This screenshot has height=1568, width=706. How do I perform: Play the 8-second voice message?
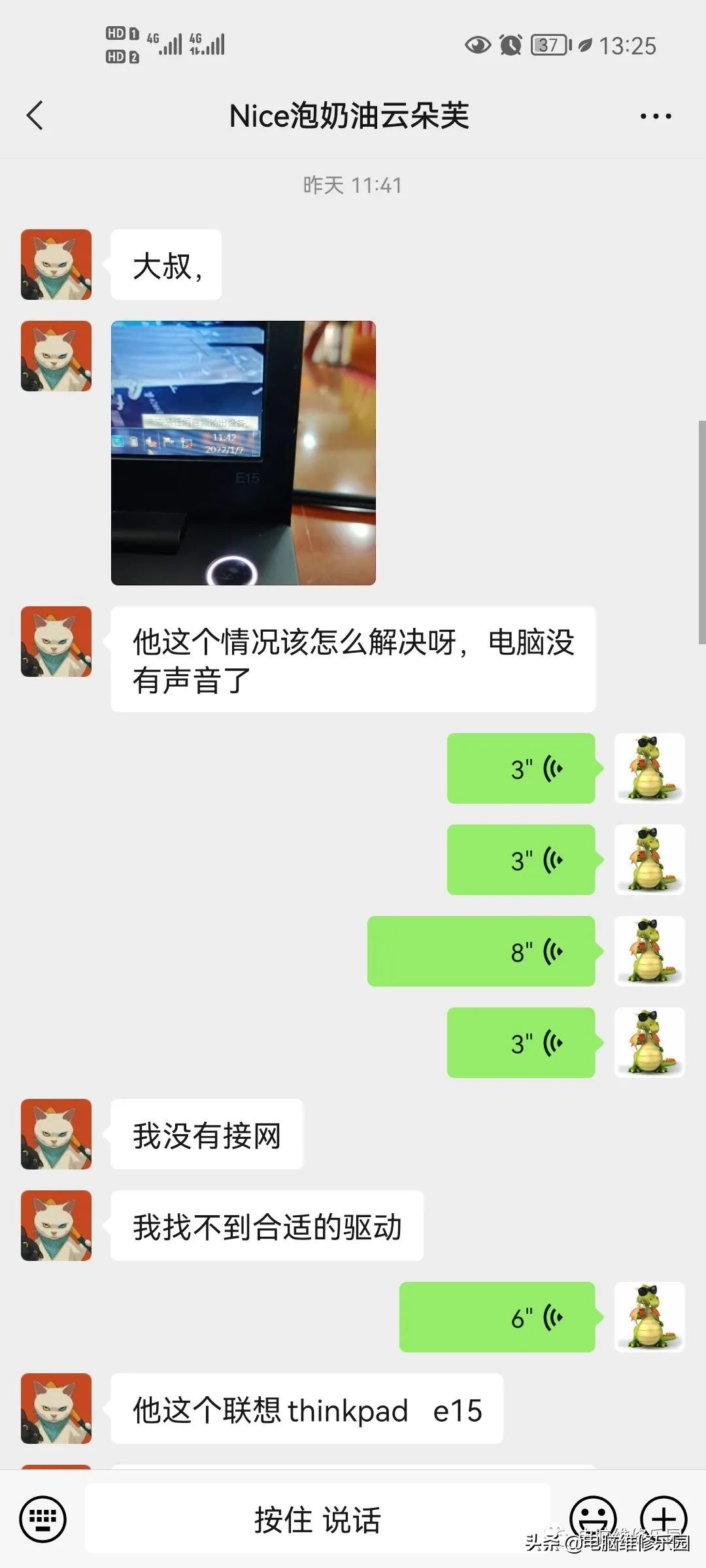coord(480,951)
